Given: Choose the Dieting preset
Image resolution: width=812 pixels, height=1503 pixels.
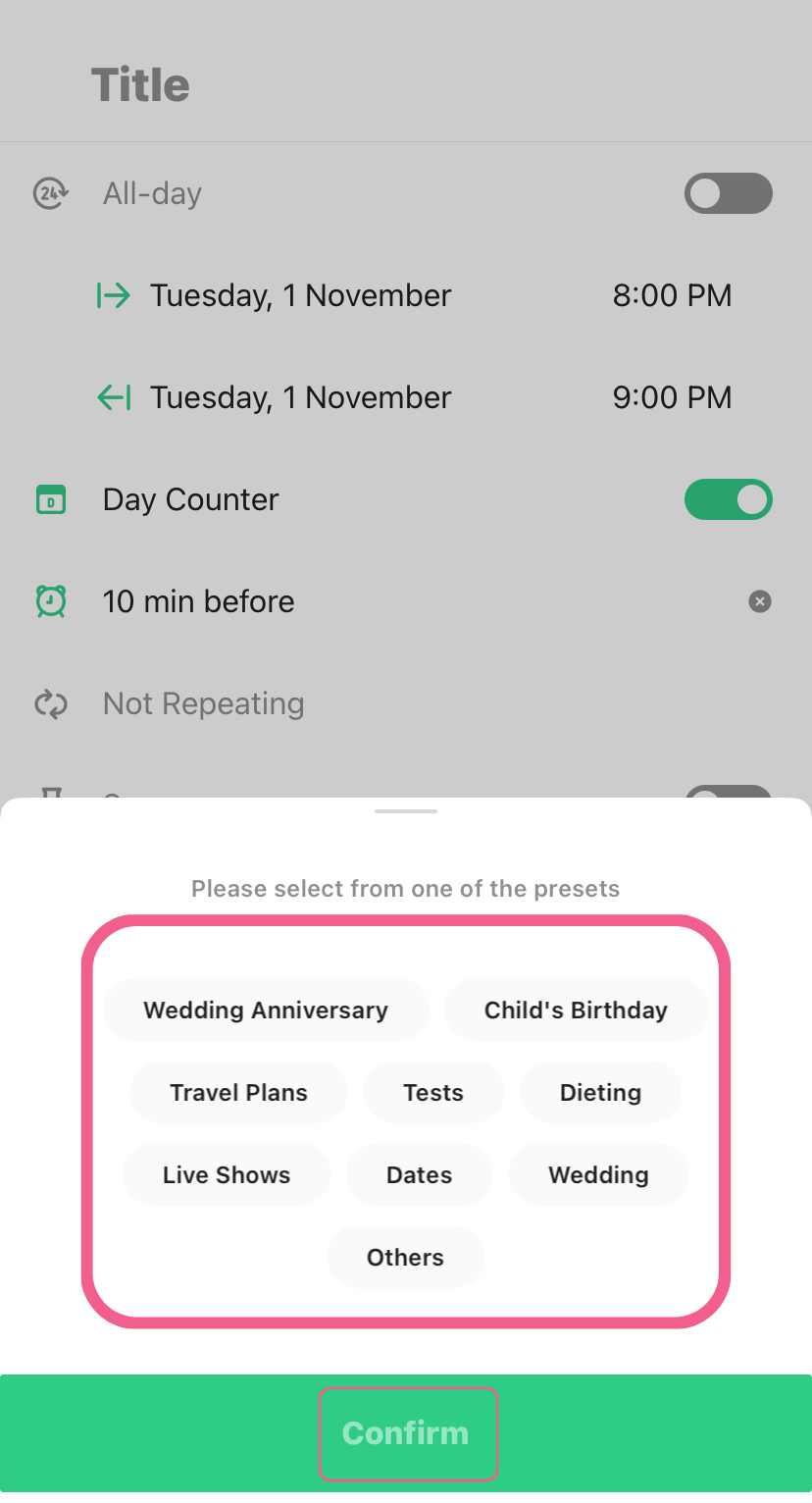Looking at the screenshot, I should click(600, 1092).
